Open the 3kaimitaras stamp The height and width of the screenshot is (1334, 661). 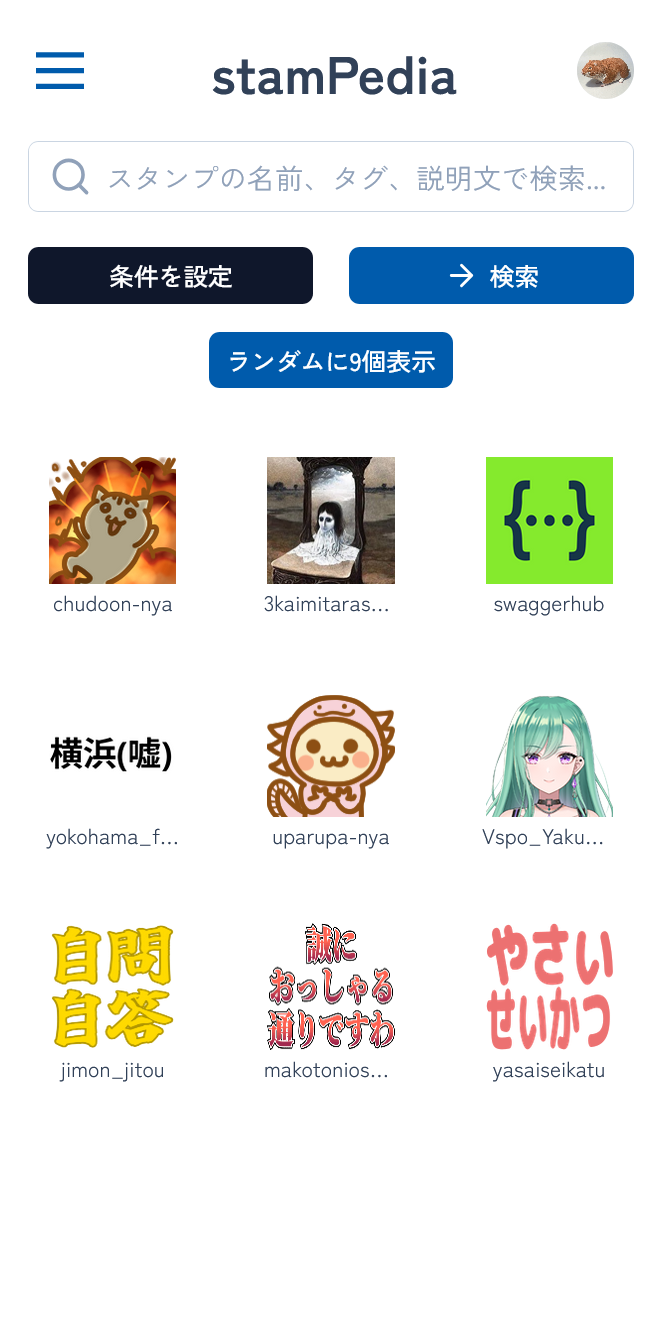coord(330,521)
